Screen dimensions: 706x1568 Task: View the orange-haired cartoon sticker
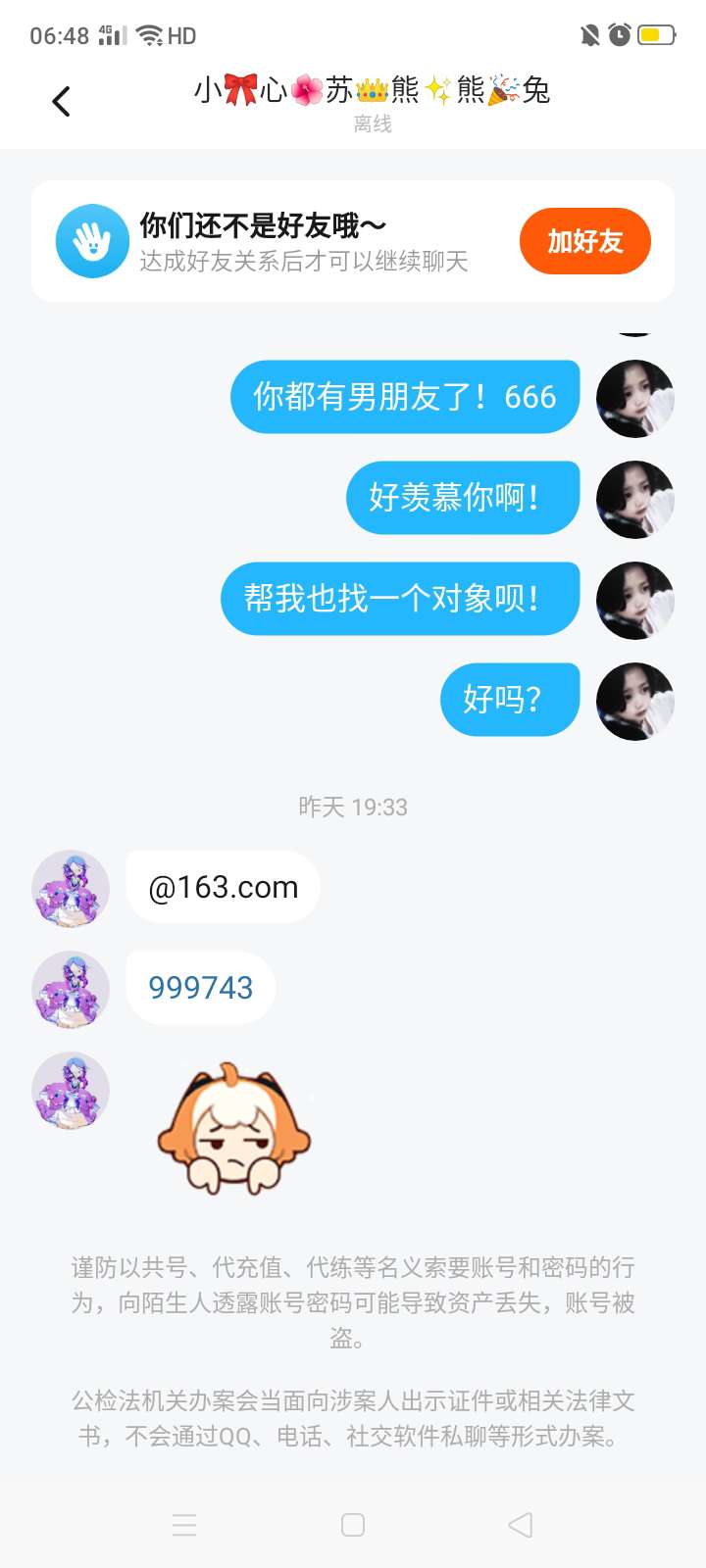233,1127
